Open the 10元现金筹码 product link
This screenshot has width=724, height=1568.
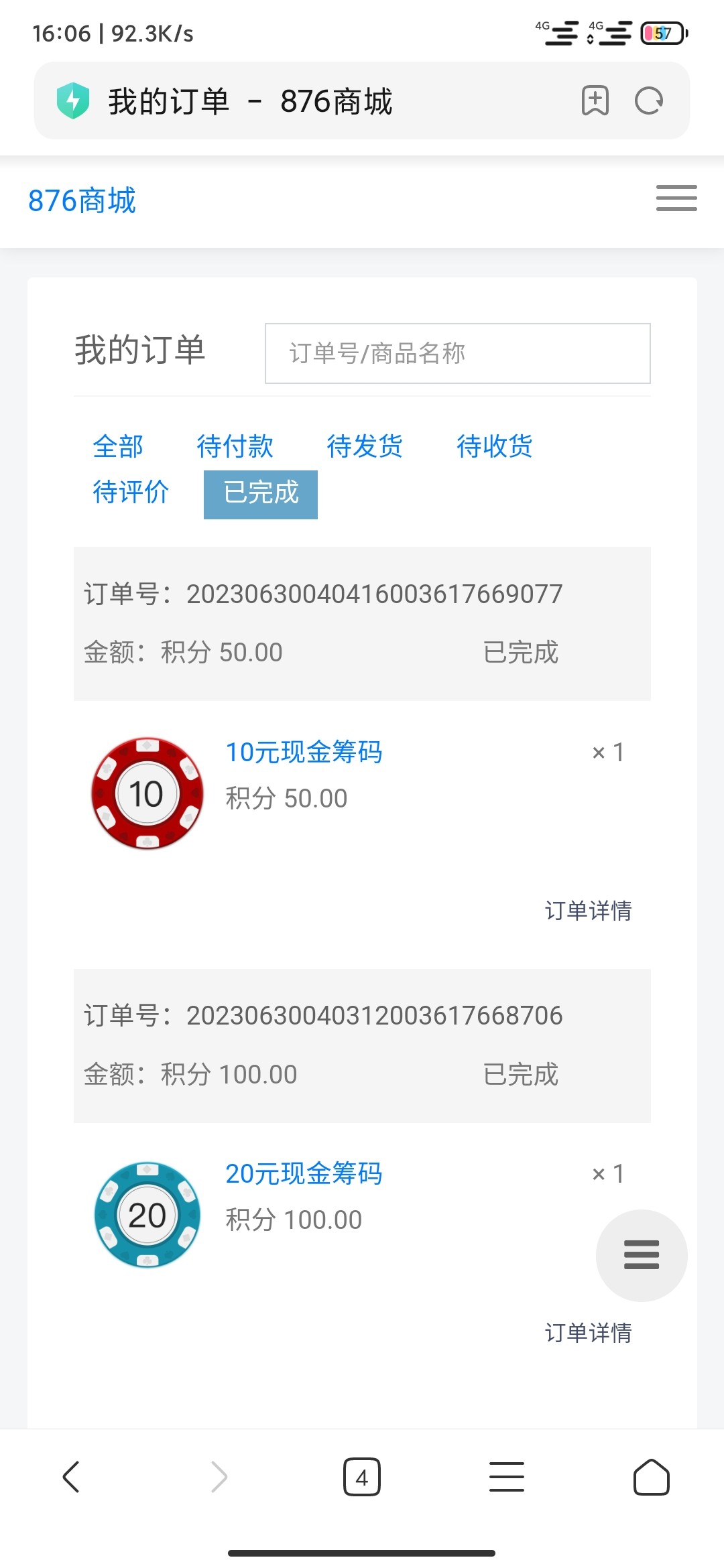tap(304, 752)
